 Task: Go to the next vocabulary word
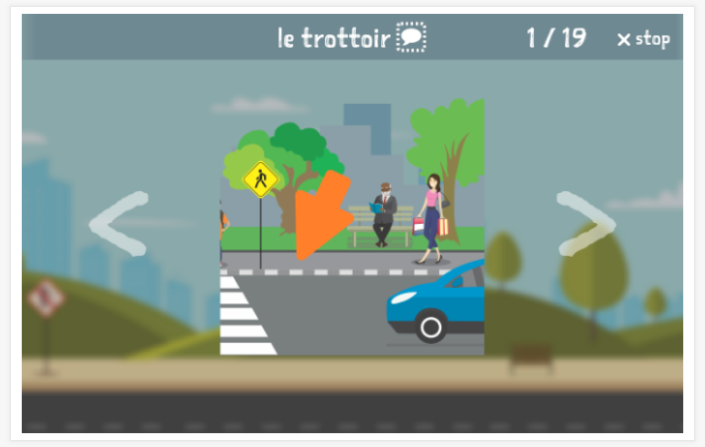(x=586, y=223)
